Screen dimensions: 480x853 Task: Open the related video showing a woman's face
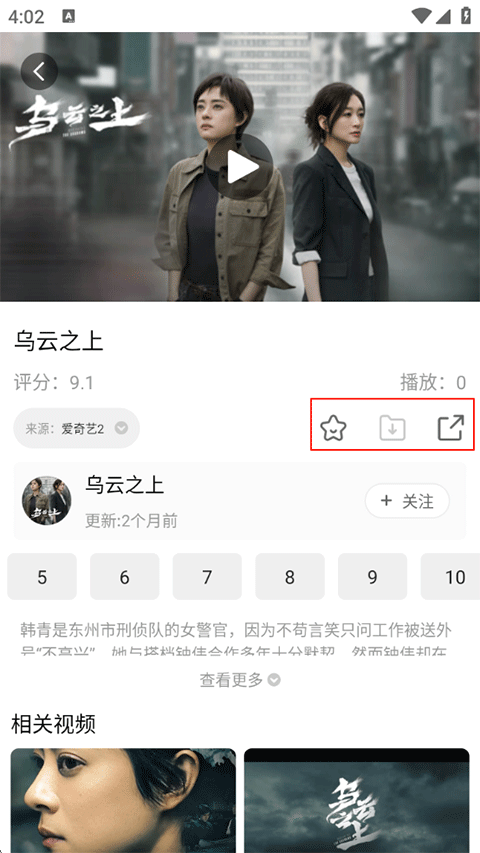tap(124, 801)
